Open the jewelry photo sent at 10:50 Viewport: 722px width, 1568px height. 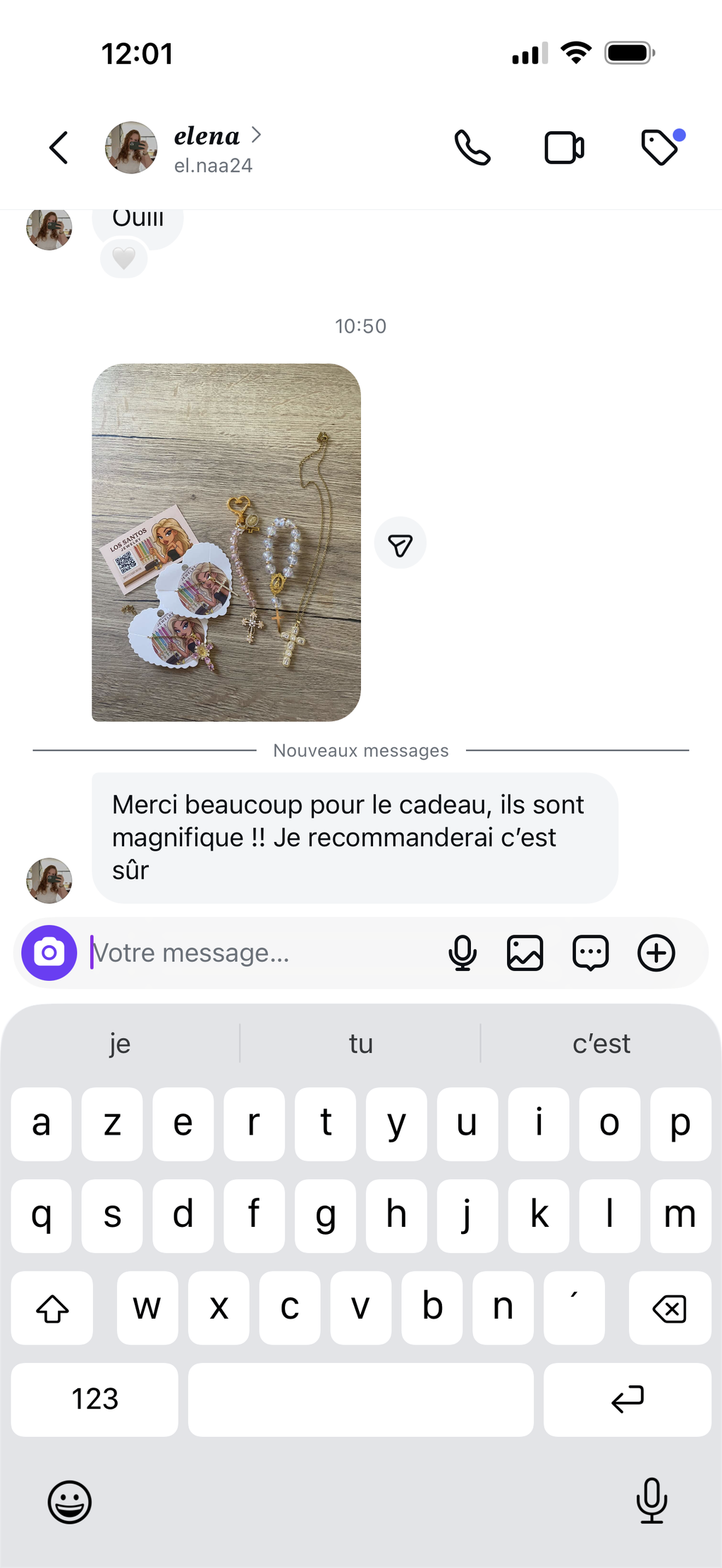[x=226, y=542]
